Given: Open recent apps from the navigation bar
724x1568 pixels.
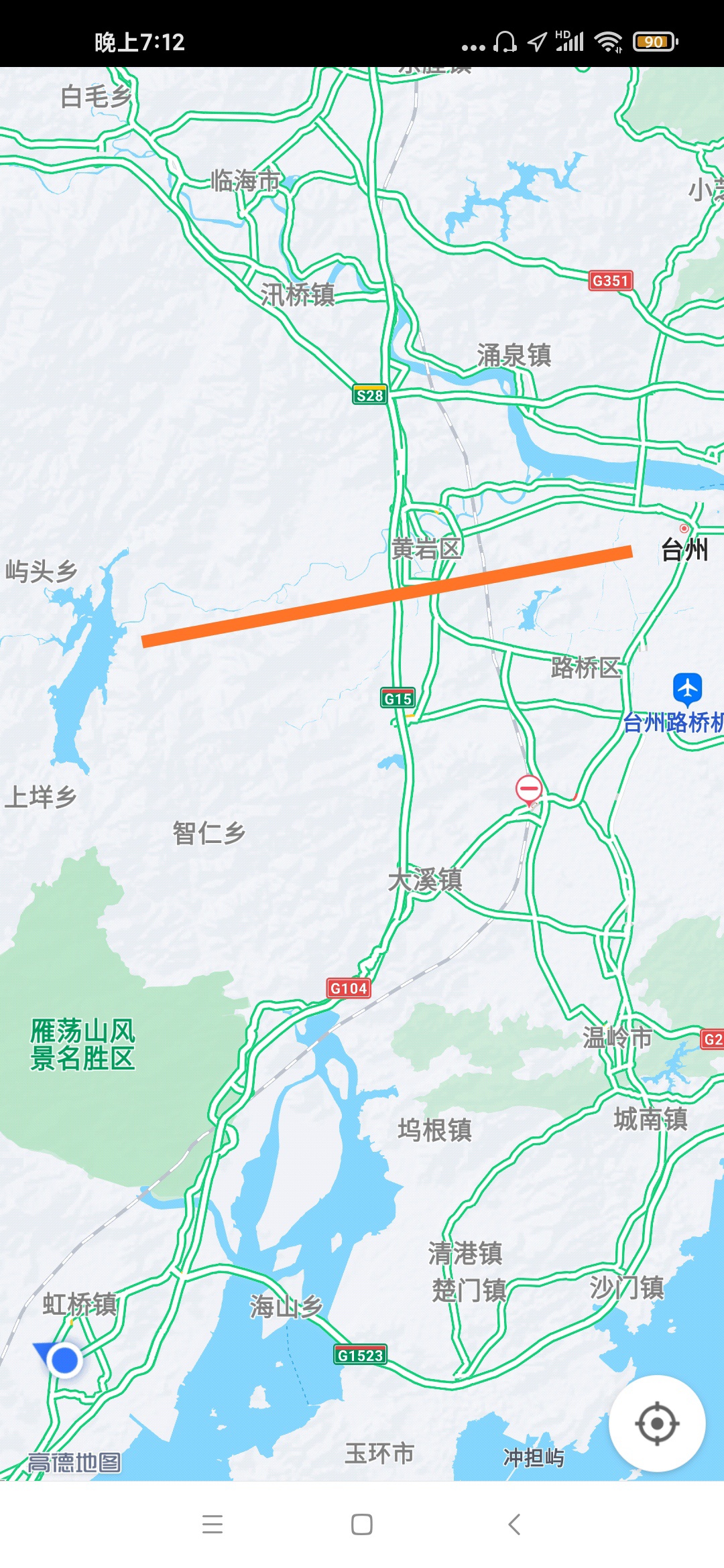Looking at the screenshot, I should pos(213,1524).
